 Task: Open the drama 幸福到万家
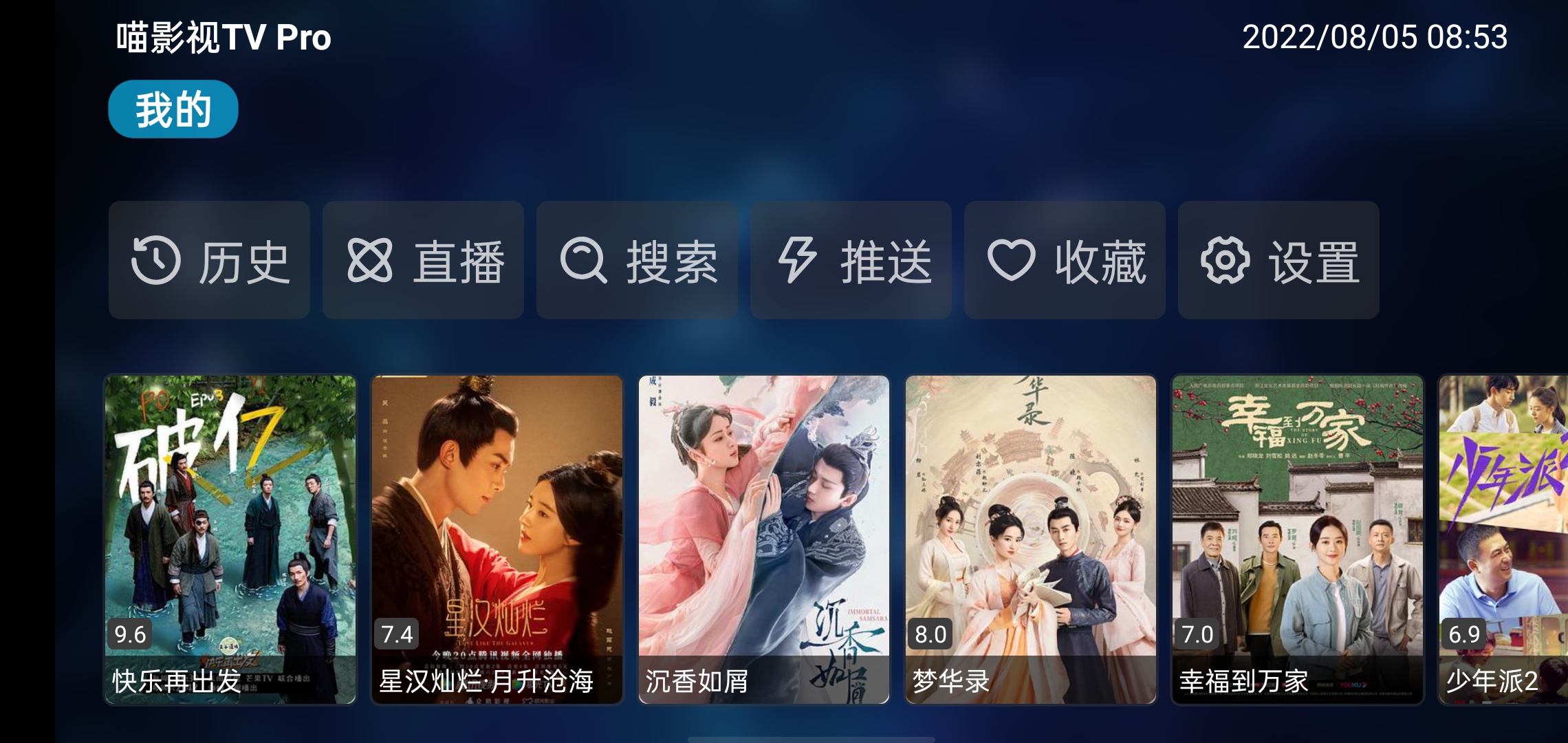(1297, 539)
